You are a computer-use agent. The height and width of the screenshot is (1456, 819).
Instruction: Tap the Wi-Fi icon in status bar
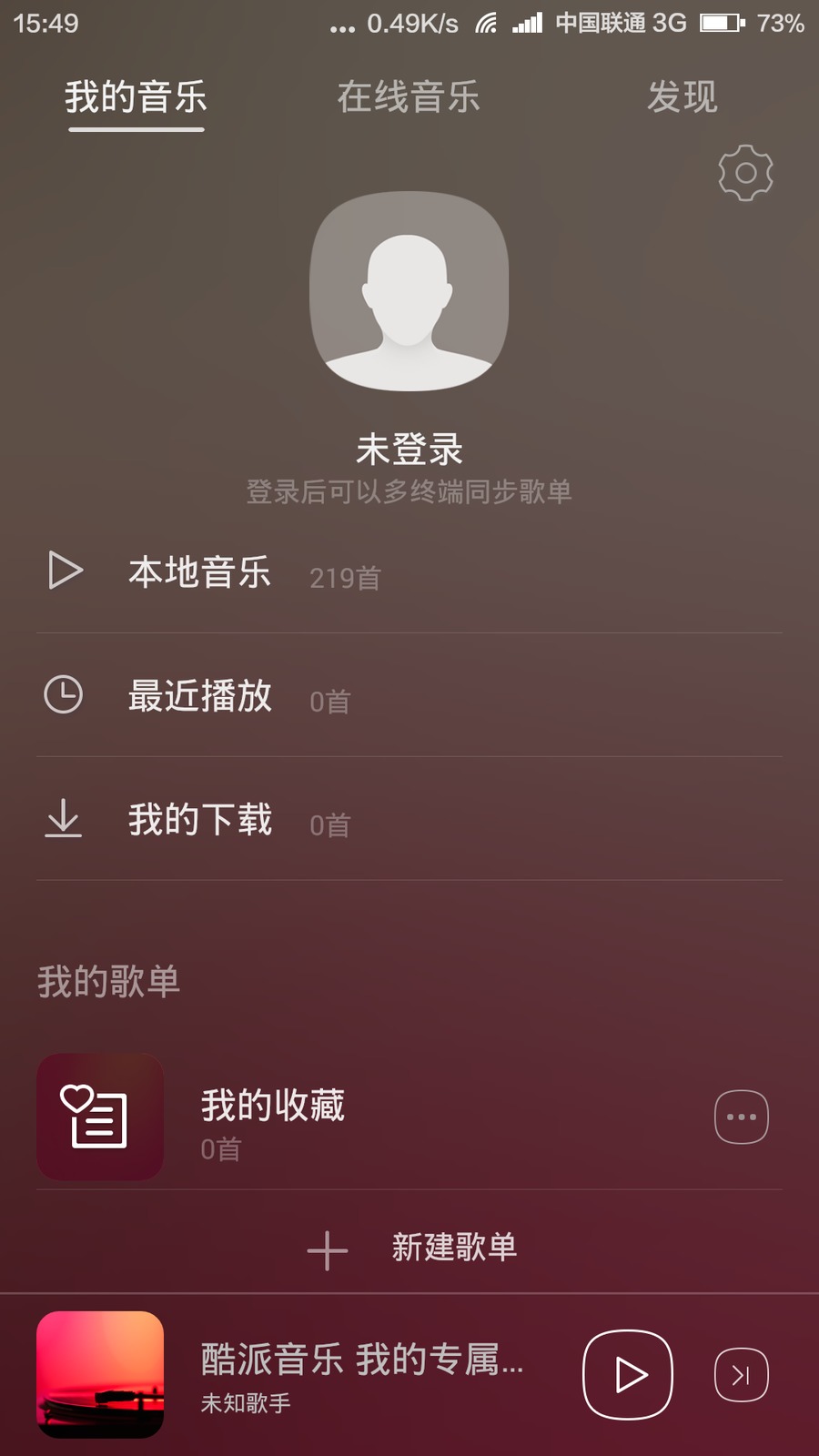pyautogui.click(x=485, y=24)
